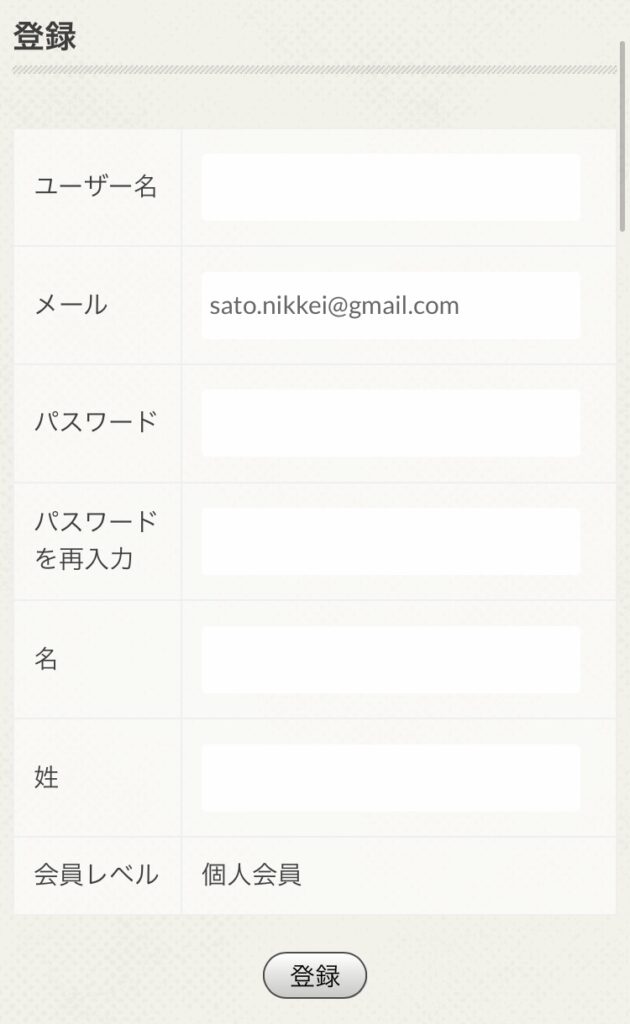The height and width of the screenshot is (1024, 630).
Task: Tap the 名 input box
Action: (390, 659)
